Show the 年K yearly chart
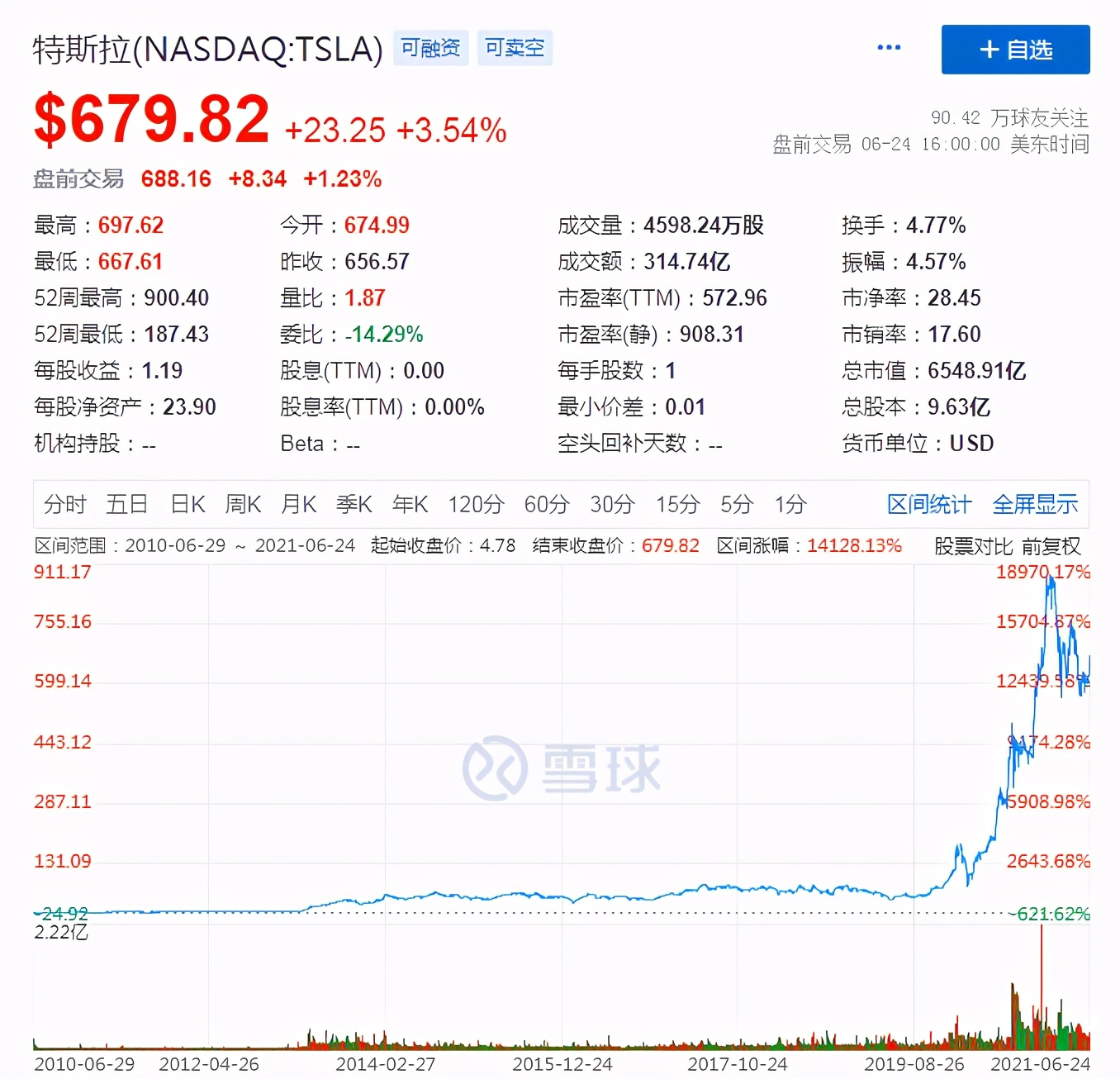 (410, 504)
